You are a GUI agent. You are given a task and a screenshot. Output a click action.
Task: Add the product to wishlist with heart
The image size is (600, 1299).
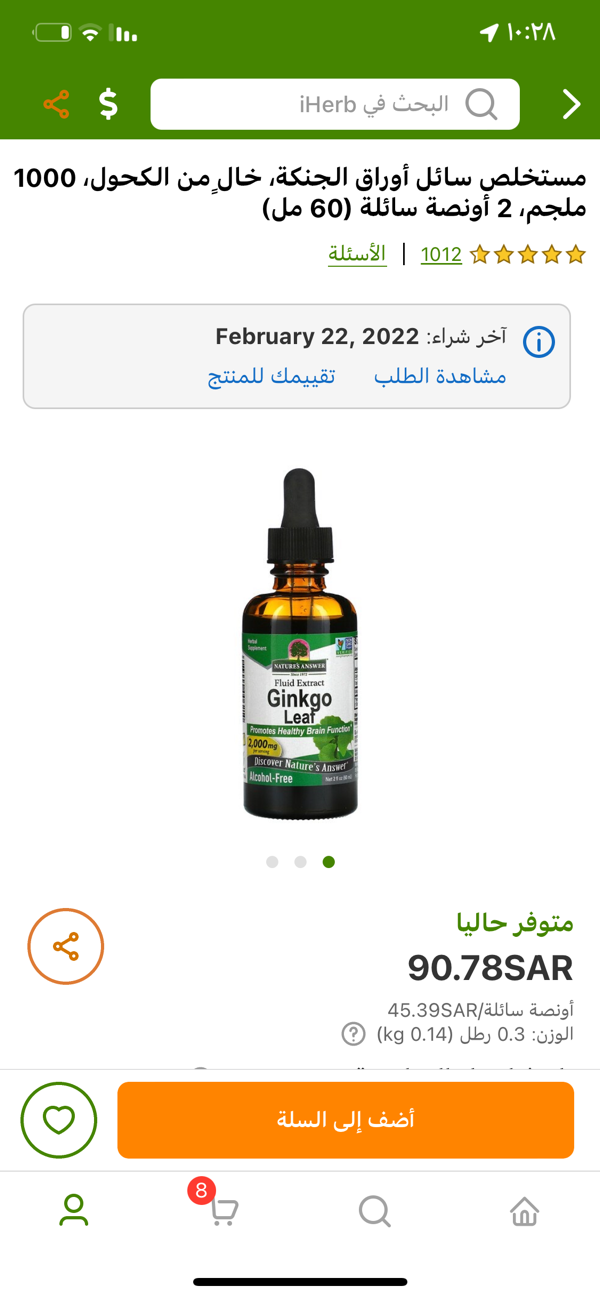click(x=59, y=1120)
